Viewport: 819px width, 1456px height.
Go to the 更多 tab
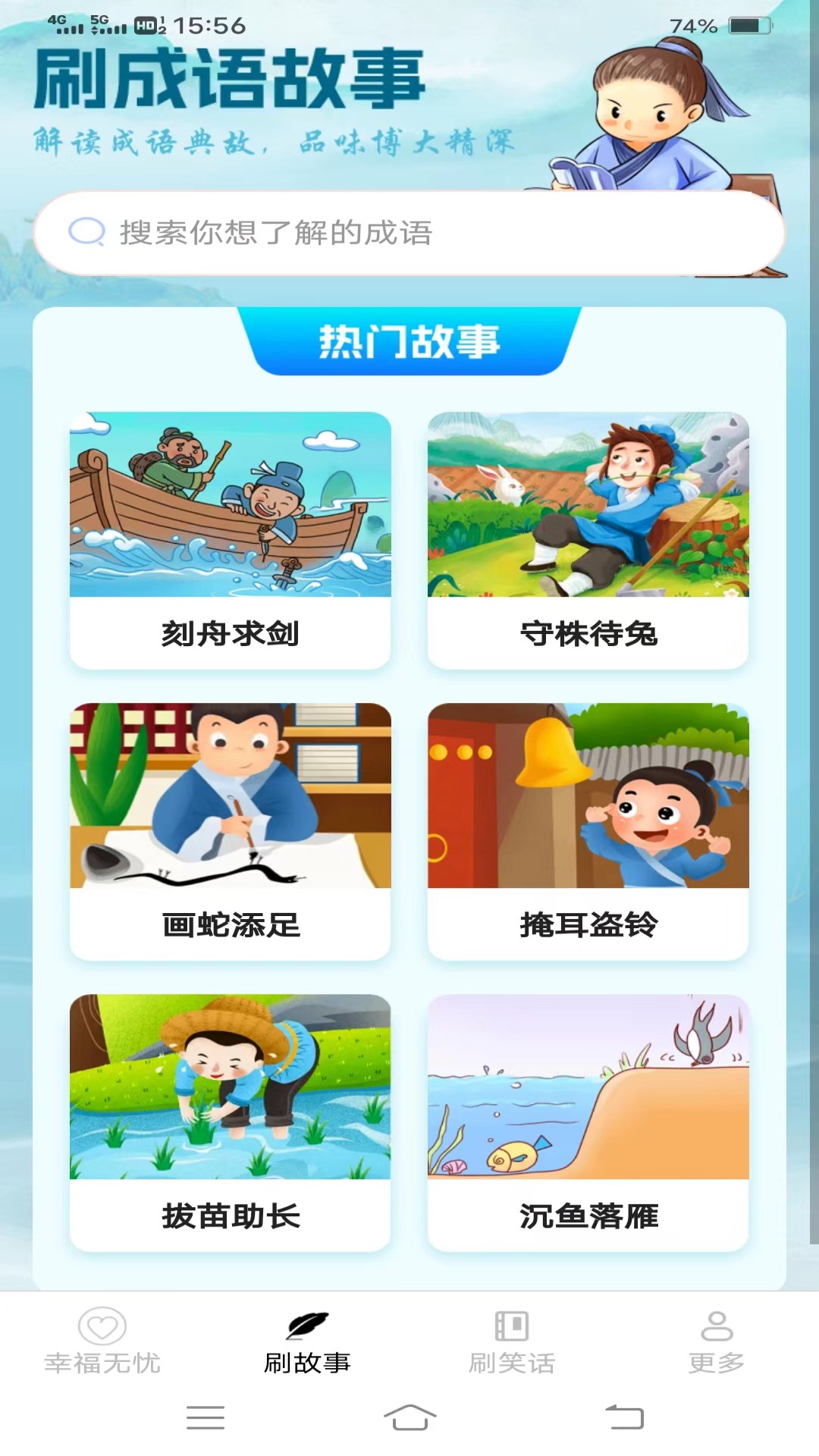click(x=717, y=1341)
